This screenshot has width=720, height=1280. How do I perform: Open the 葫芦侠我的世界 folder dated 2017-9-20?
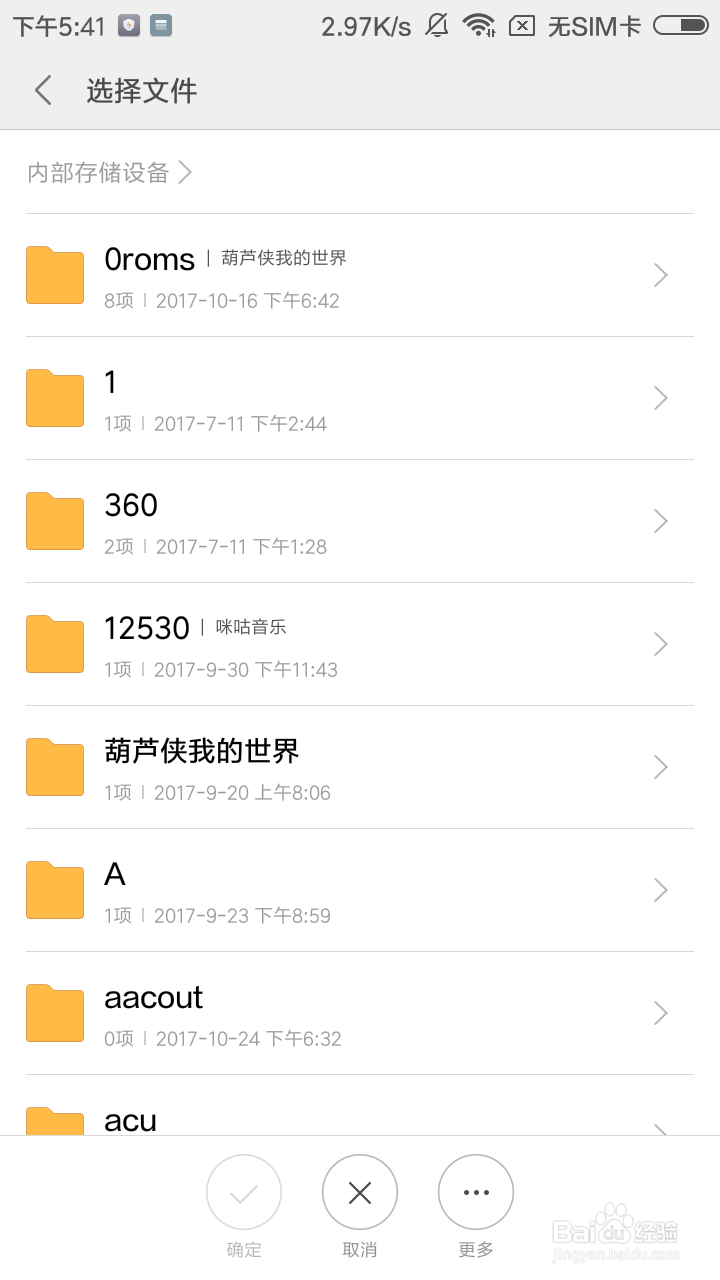pos(360,767)
